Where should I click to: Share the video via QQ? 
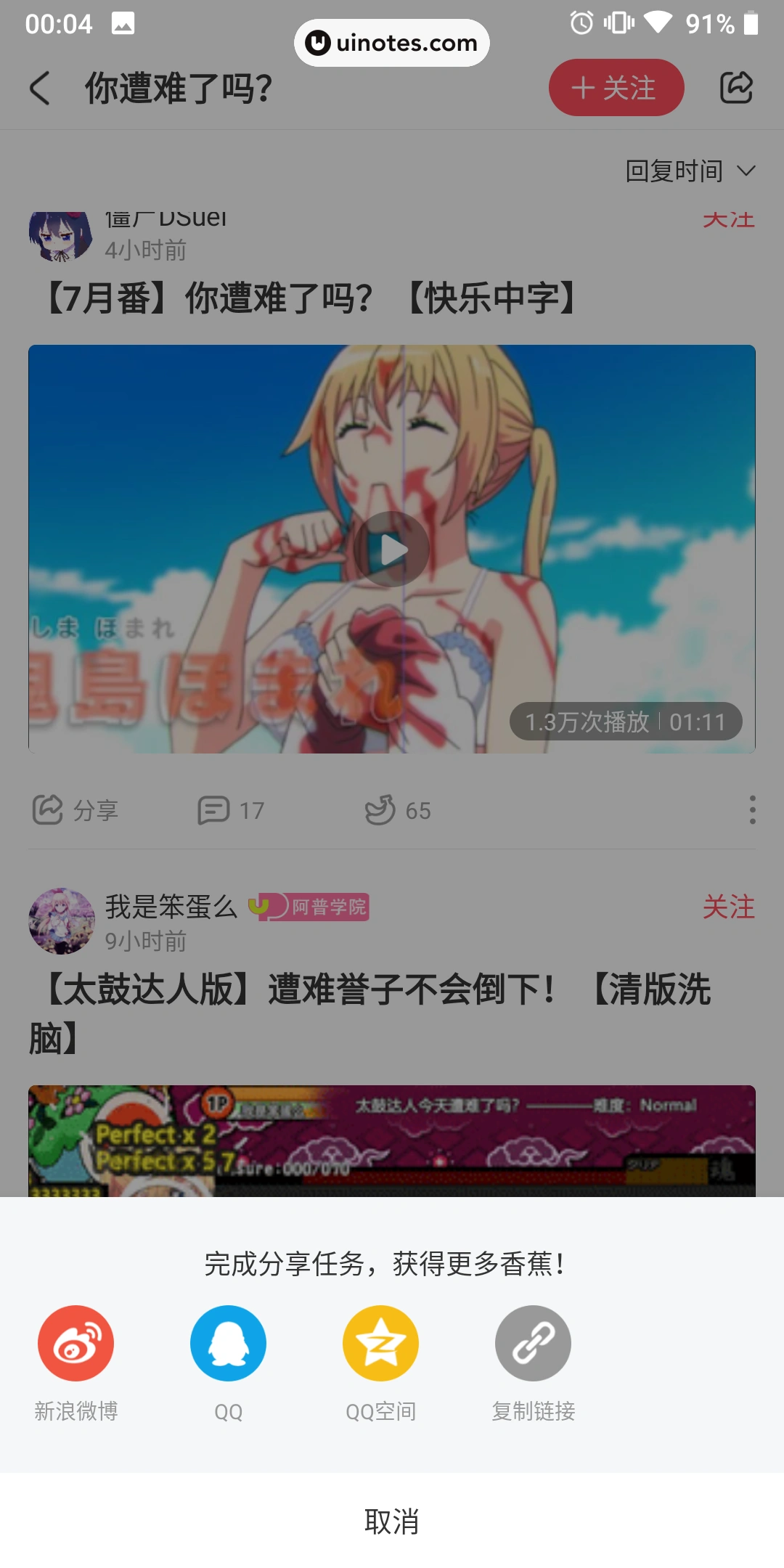229,1344
